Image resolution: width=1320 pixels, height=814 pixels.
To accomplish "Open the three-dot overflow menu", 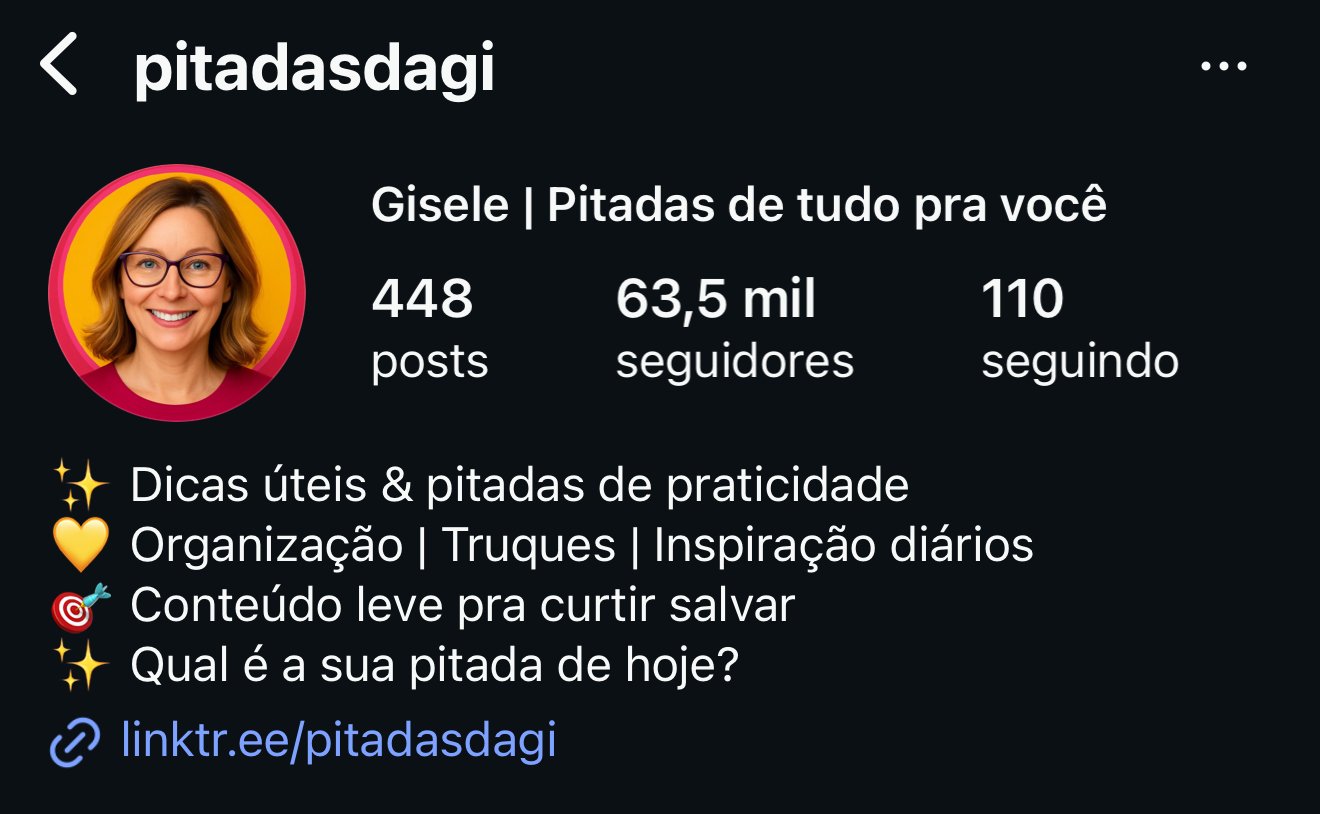I will (1223, 67).
